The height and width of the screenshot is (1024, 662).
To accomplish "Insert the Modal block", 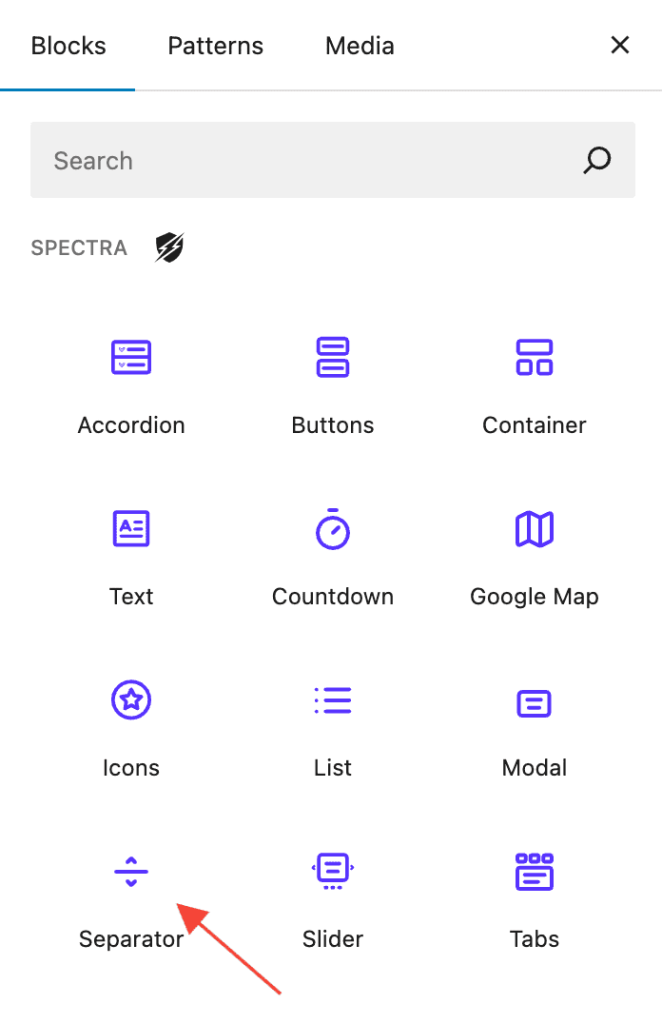I will pyautogui.click(x=534, y=727).
